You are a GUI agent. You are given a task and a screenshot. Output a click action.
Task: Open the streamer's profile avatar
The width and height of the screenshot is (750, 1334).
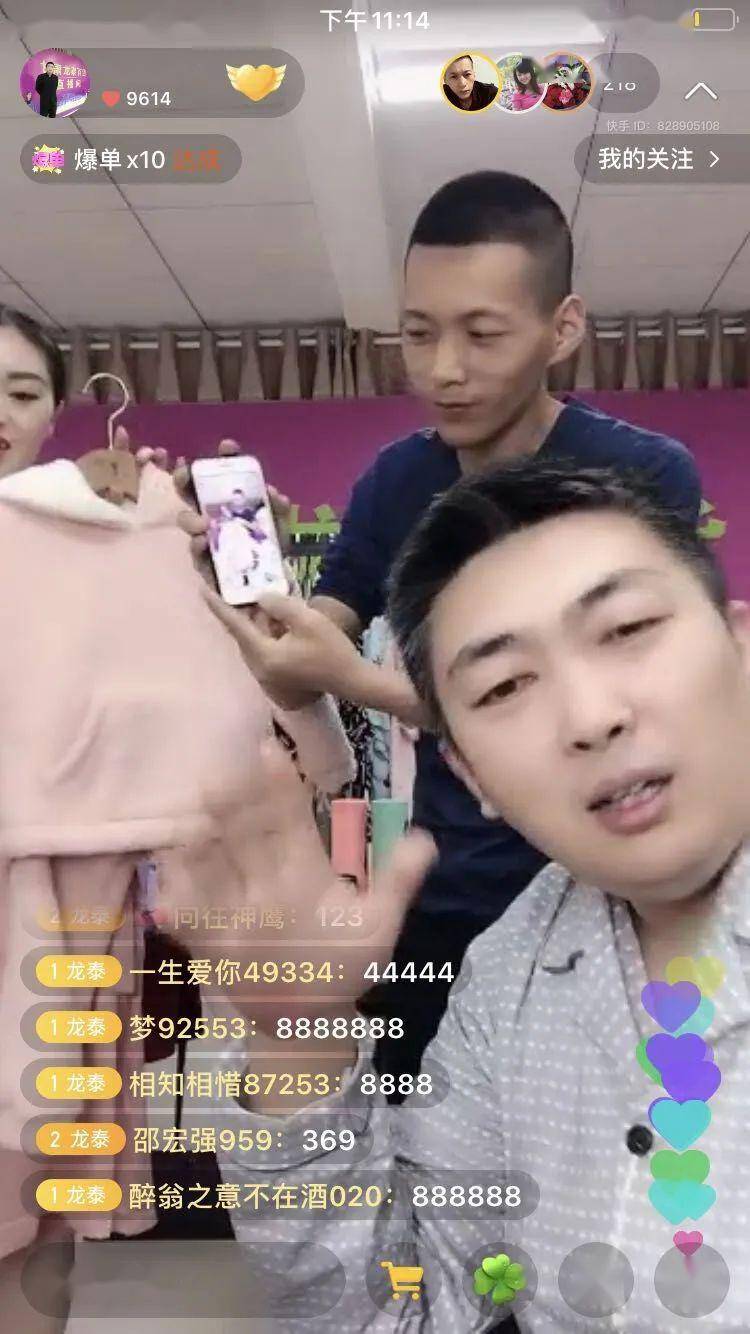click(54, 83)
